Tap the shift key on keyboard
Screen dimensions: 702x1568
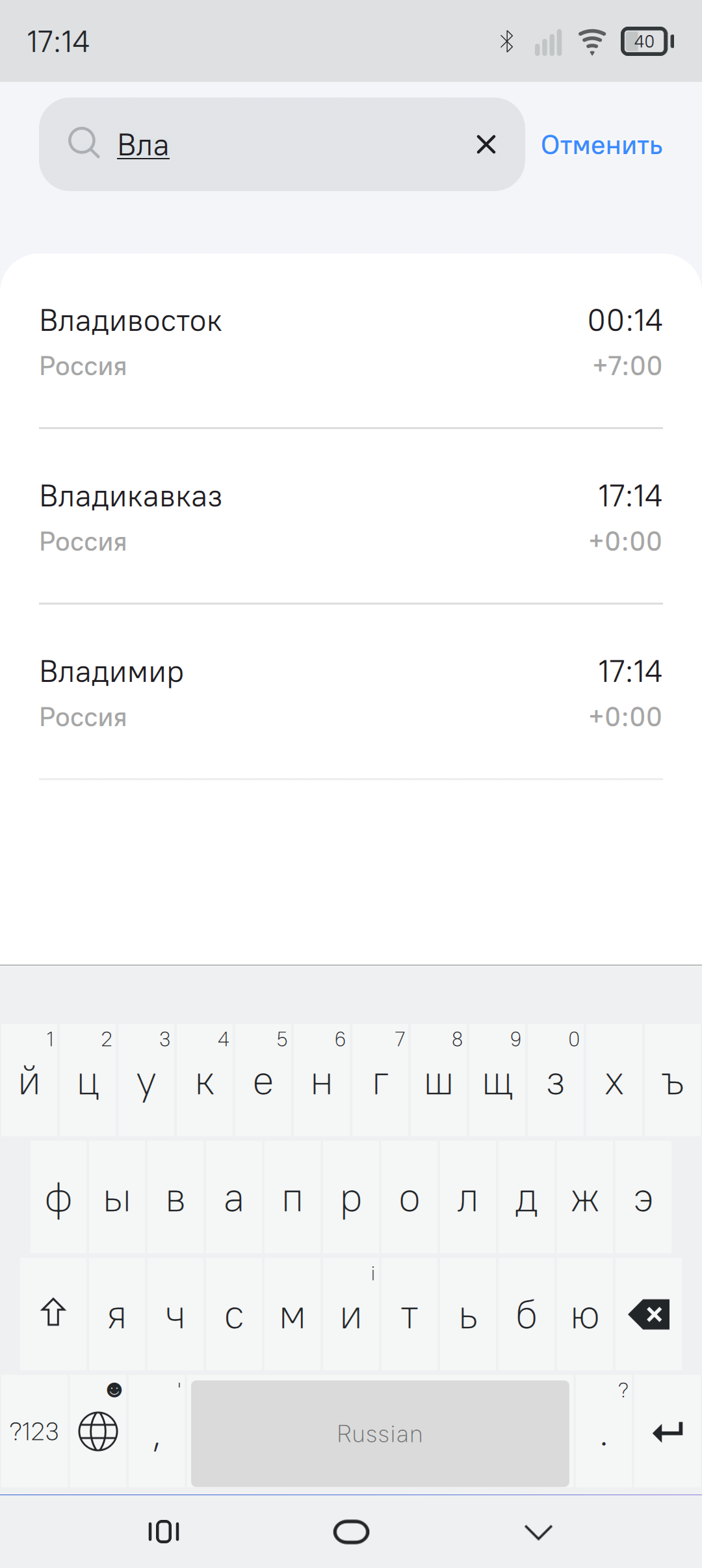[x=54, y=1314]
